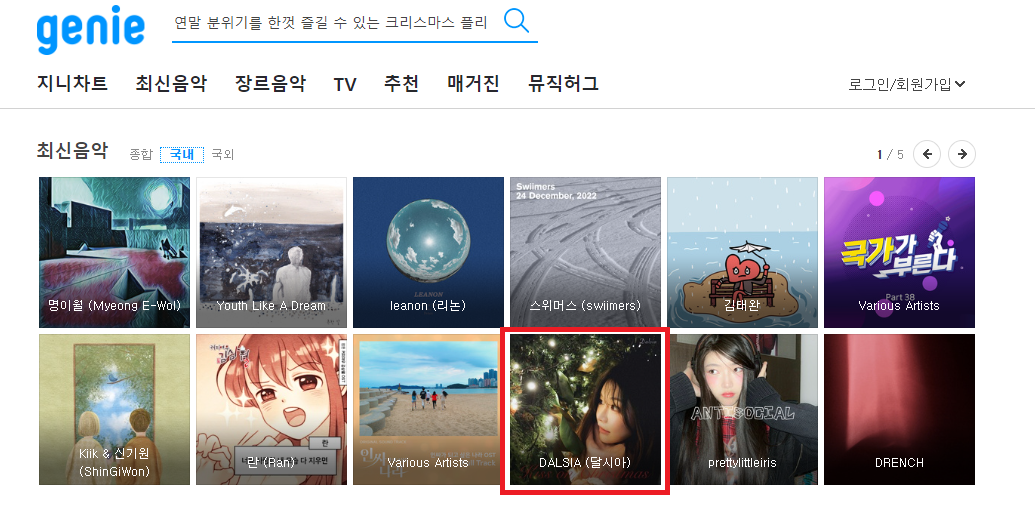Switch to the TV menu
Image resolution: width=1035 pixels, height=507 pixels.
tap(345, 85)
